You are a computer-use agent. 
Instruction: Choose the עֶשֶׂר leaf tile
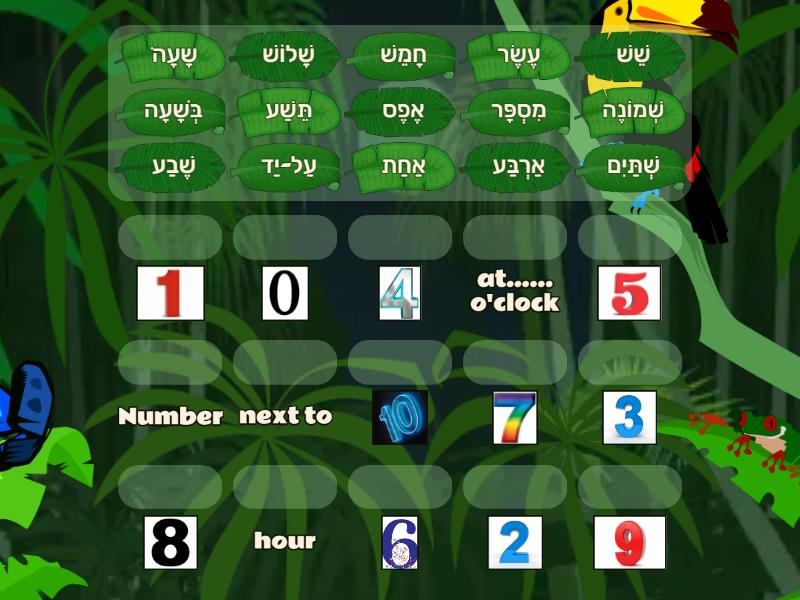click(x=515, y=56)
